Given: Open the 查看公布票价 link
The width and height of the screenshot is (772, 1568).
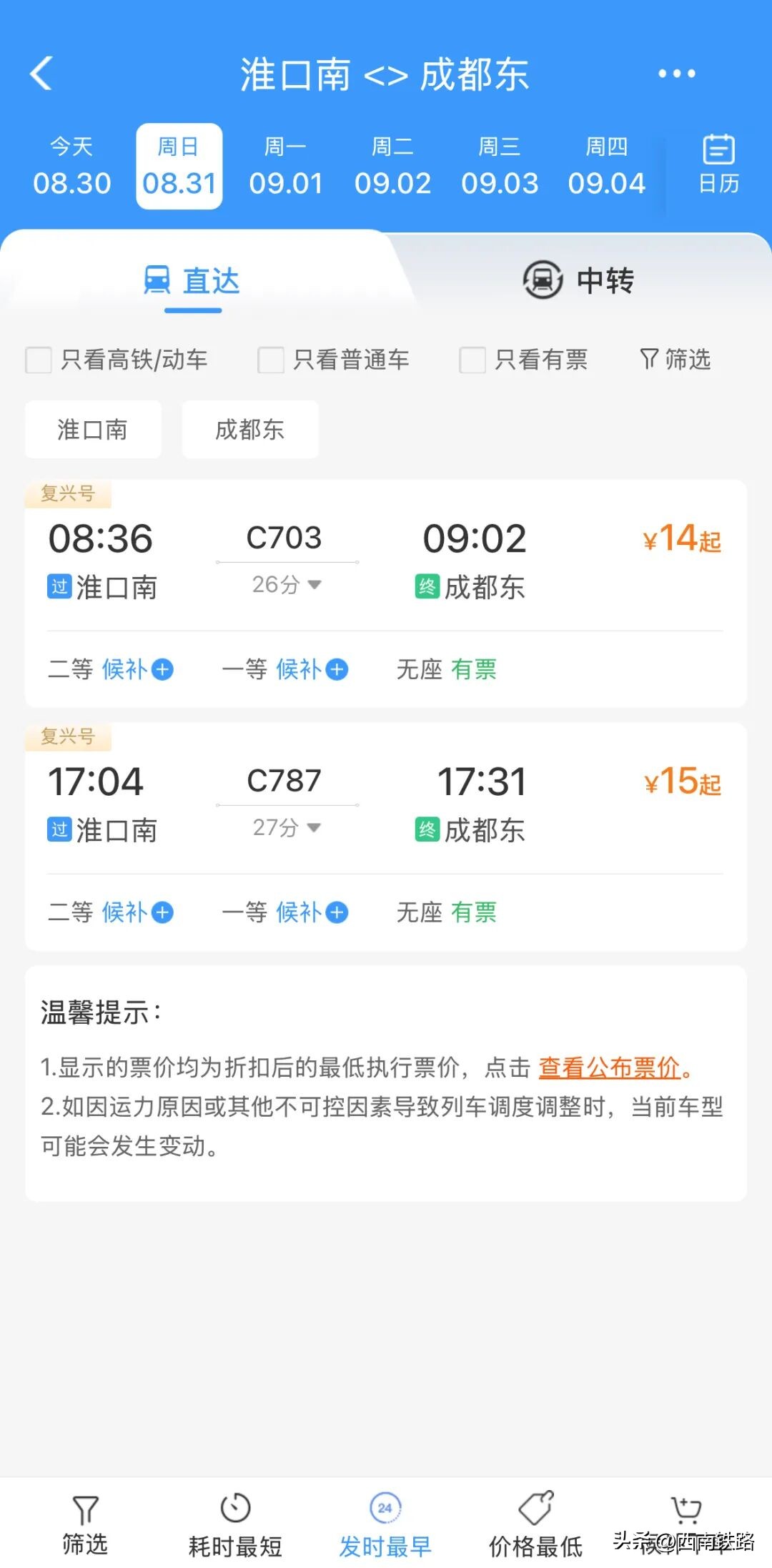Looking at the screenshot, I should pyautogui.click(x=609, y=1067).
